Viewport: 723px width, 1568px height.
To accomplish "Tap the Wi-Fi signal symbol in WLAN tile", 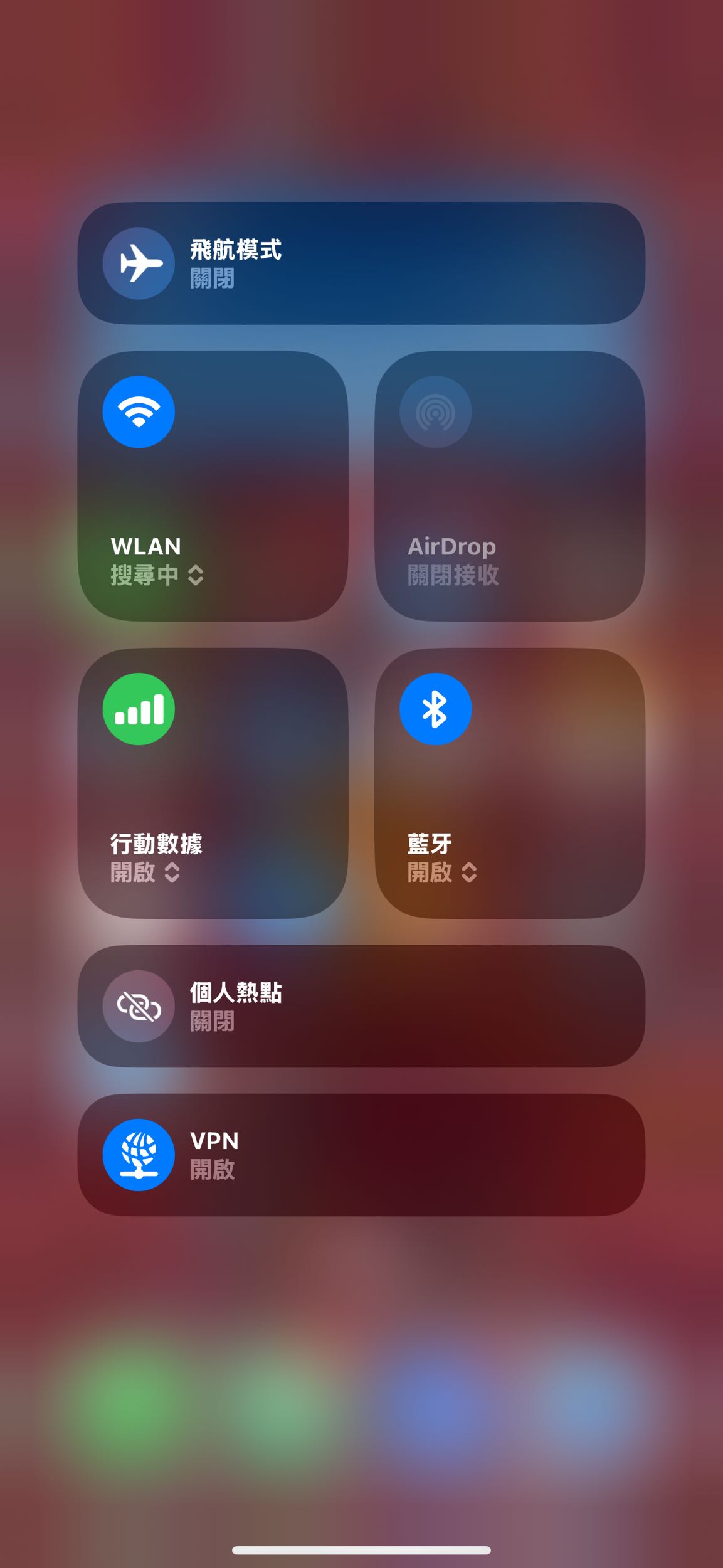I will [139, 412].
